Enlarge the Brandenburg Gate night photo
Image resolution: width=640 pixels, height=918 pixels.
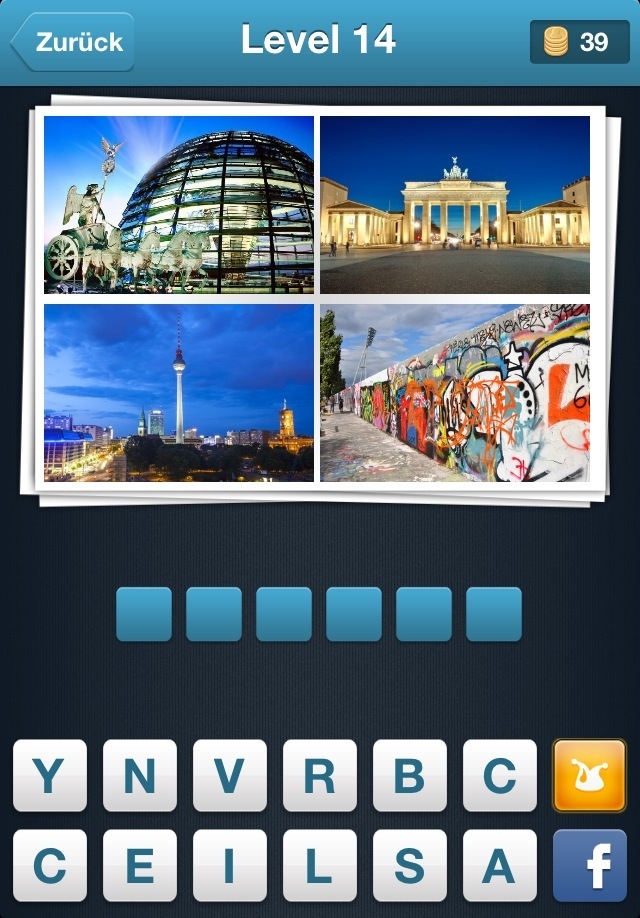(455, 204)
